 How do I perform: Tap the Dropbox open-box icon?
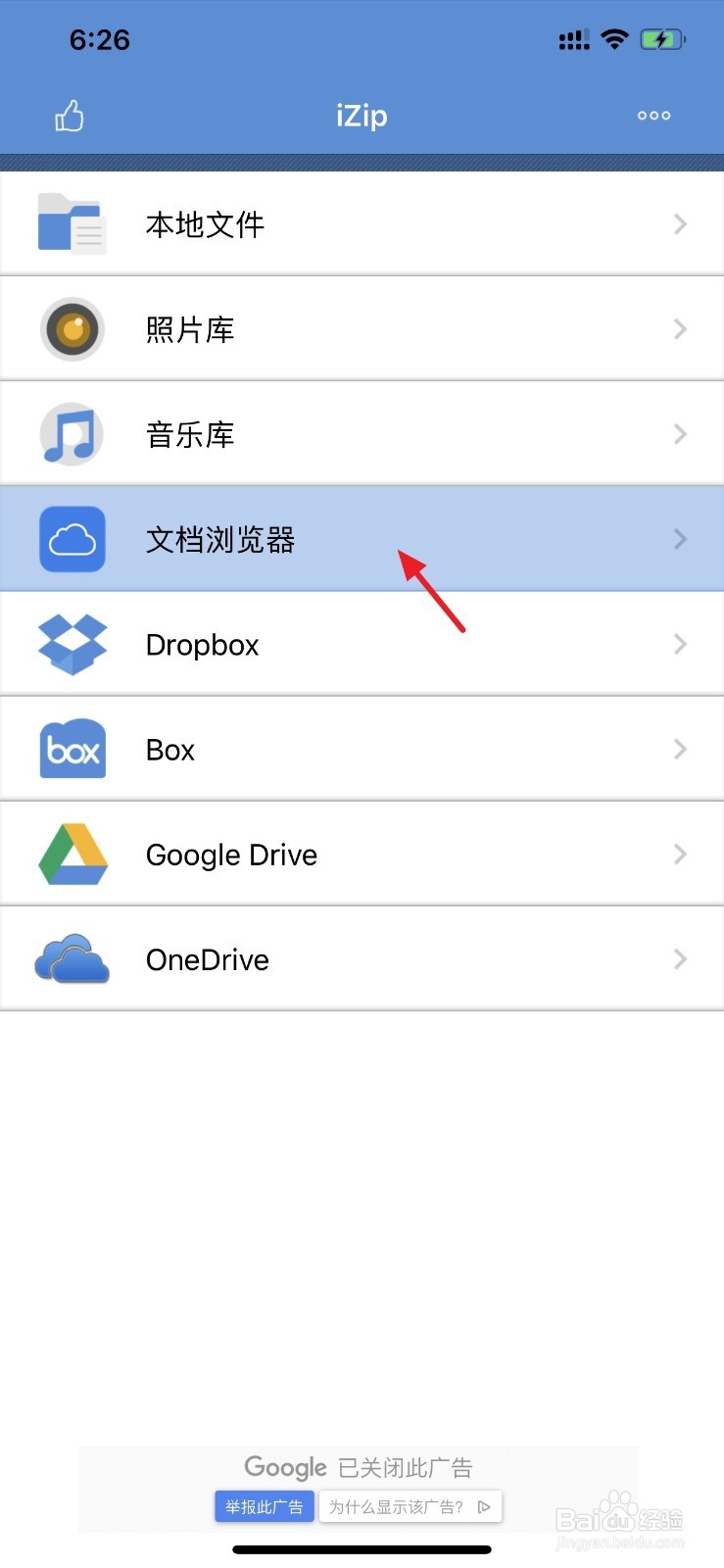pyautogui.click(x=72, y=643)
